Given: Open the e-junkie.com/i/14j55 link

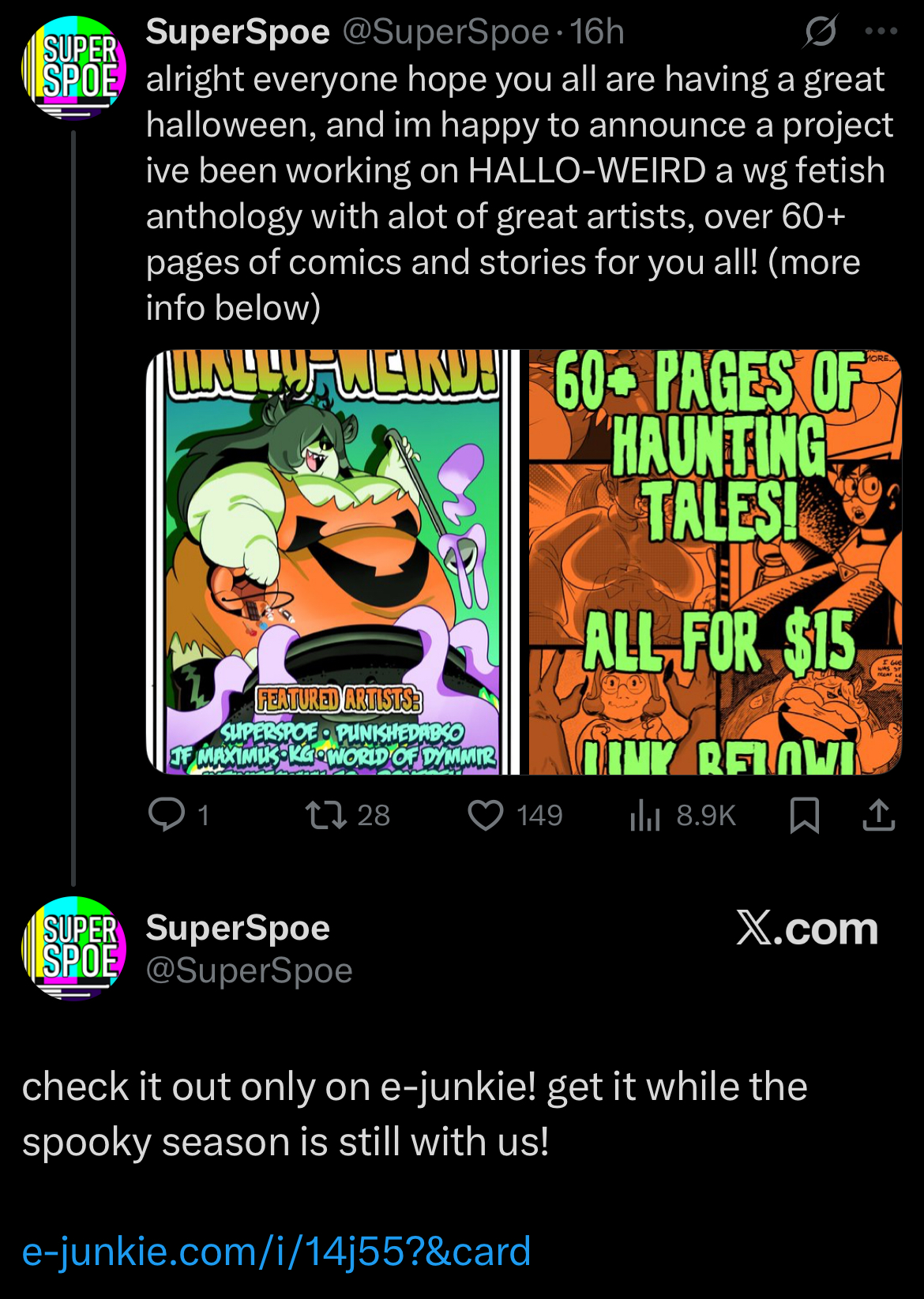Looking at the screenshot, I should pos(276,1252).
